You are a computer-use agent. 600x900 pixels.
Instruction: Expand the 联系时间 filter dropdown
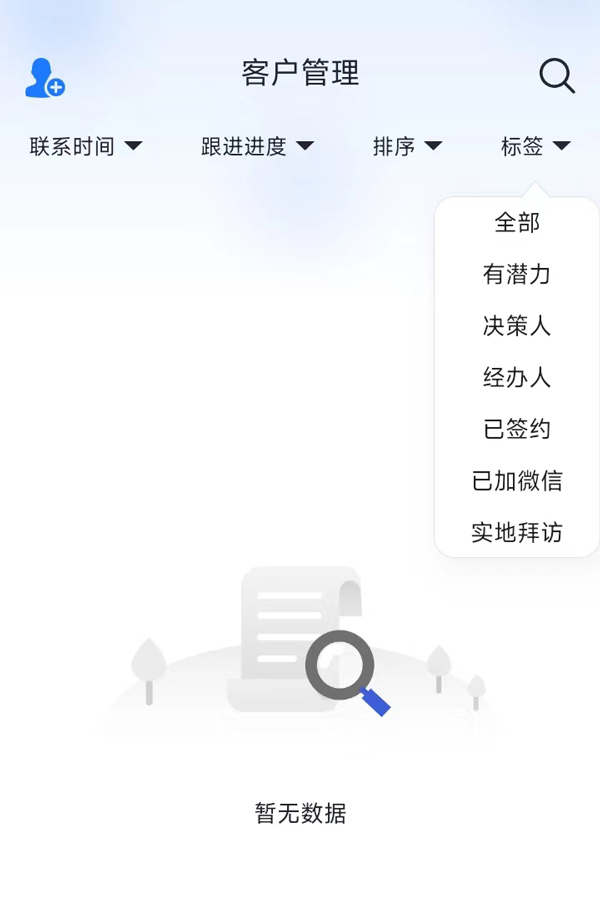[86, 147]
